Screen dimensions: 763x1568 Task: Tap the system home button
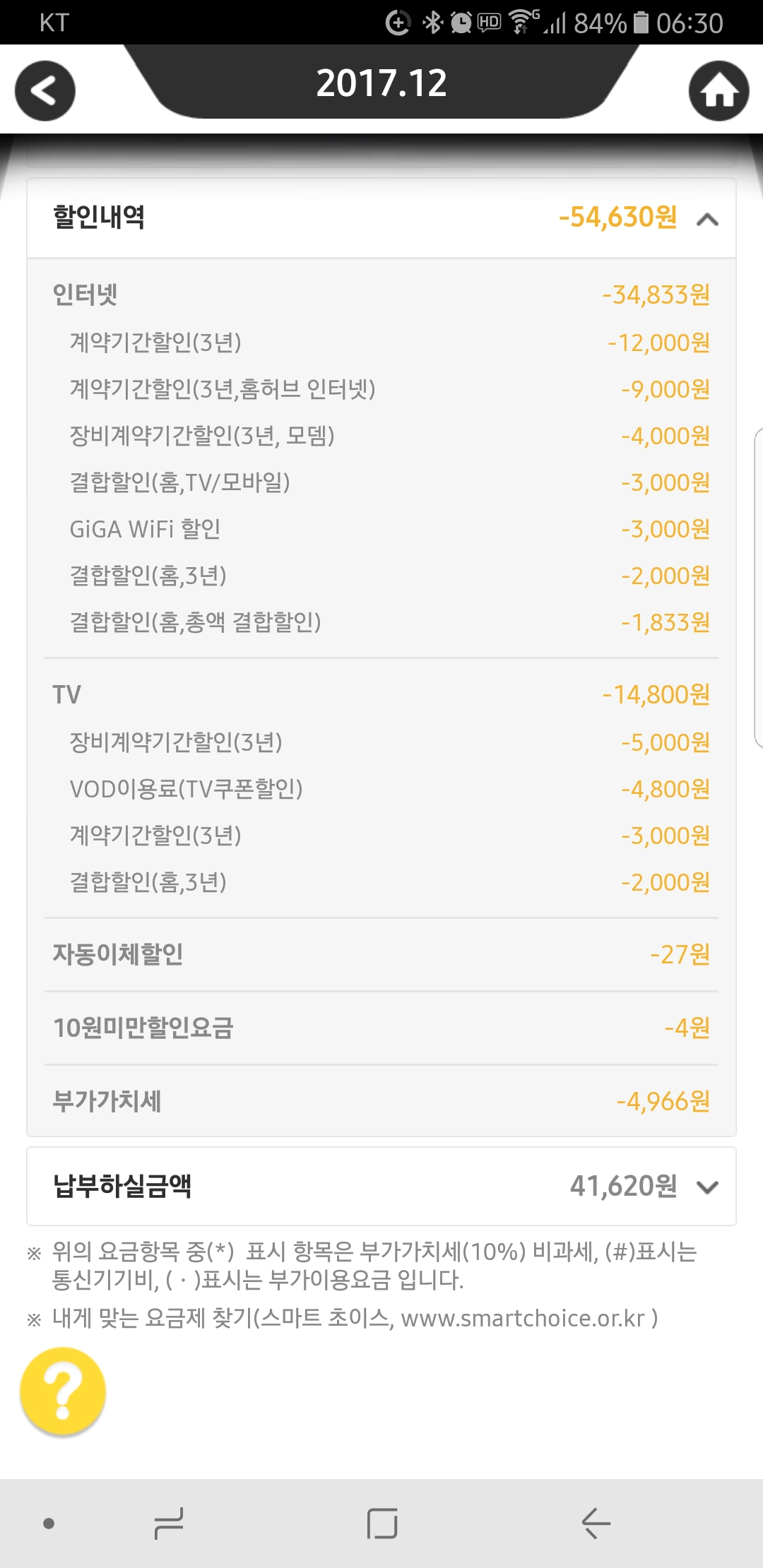(x=382, y=1524)
